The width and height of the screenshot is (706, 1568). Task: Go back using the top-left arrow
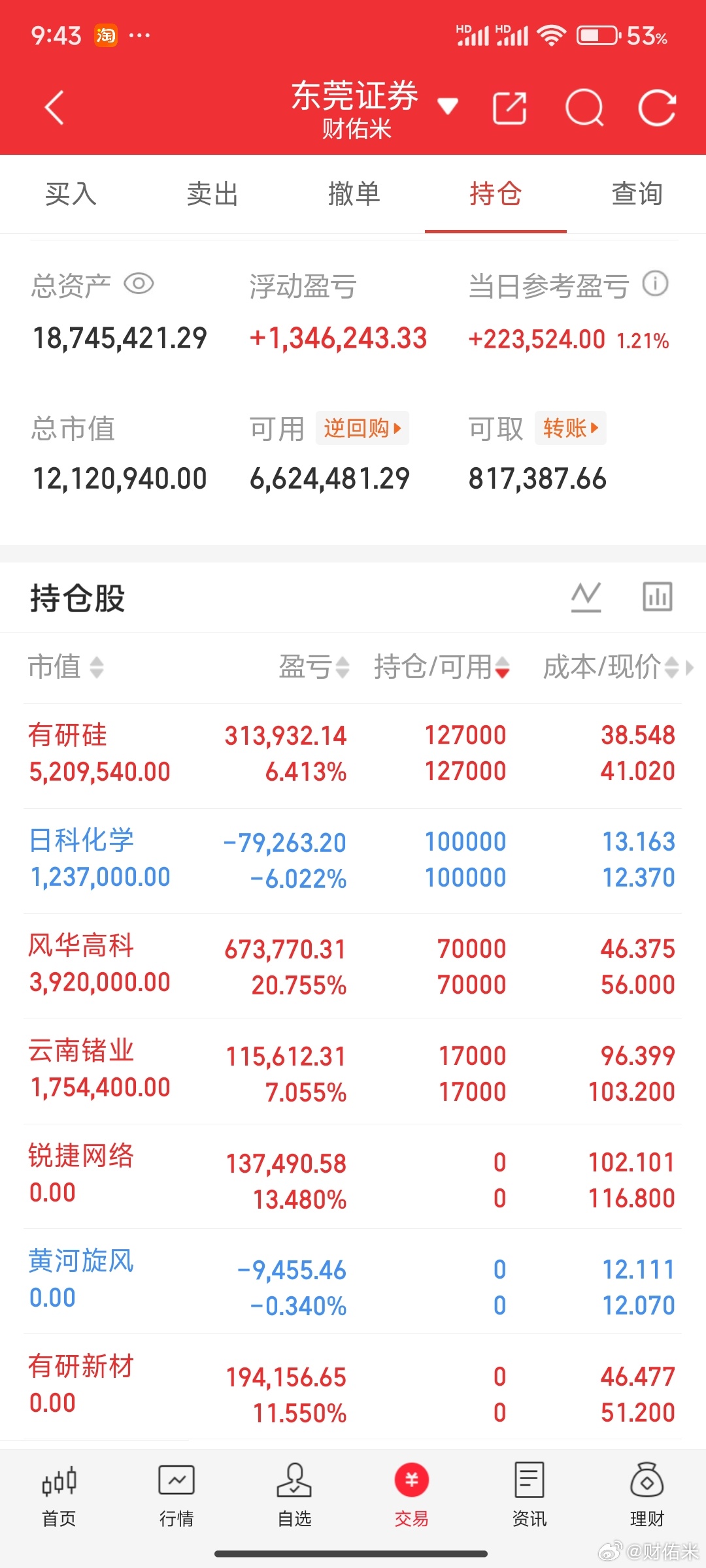[55, 108]
